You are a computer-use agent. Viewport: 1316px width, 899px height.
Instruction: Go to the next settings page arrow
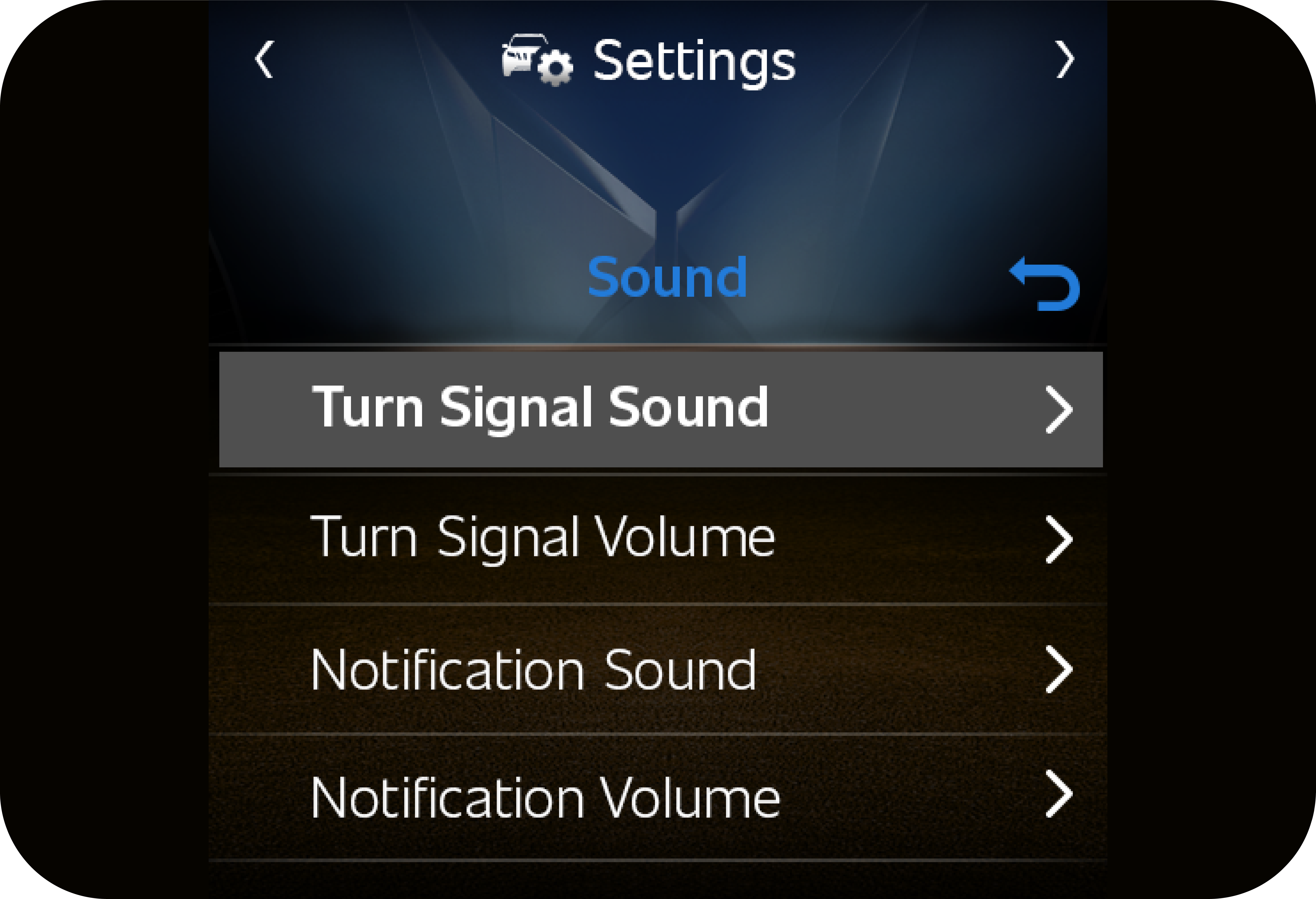[1065, 59]
